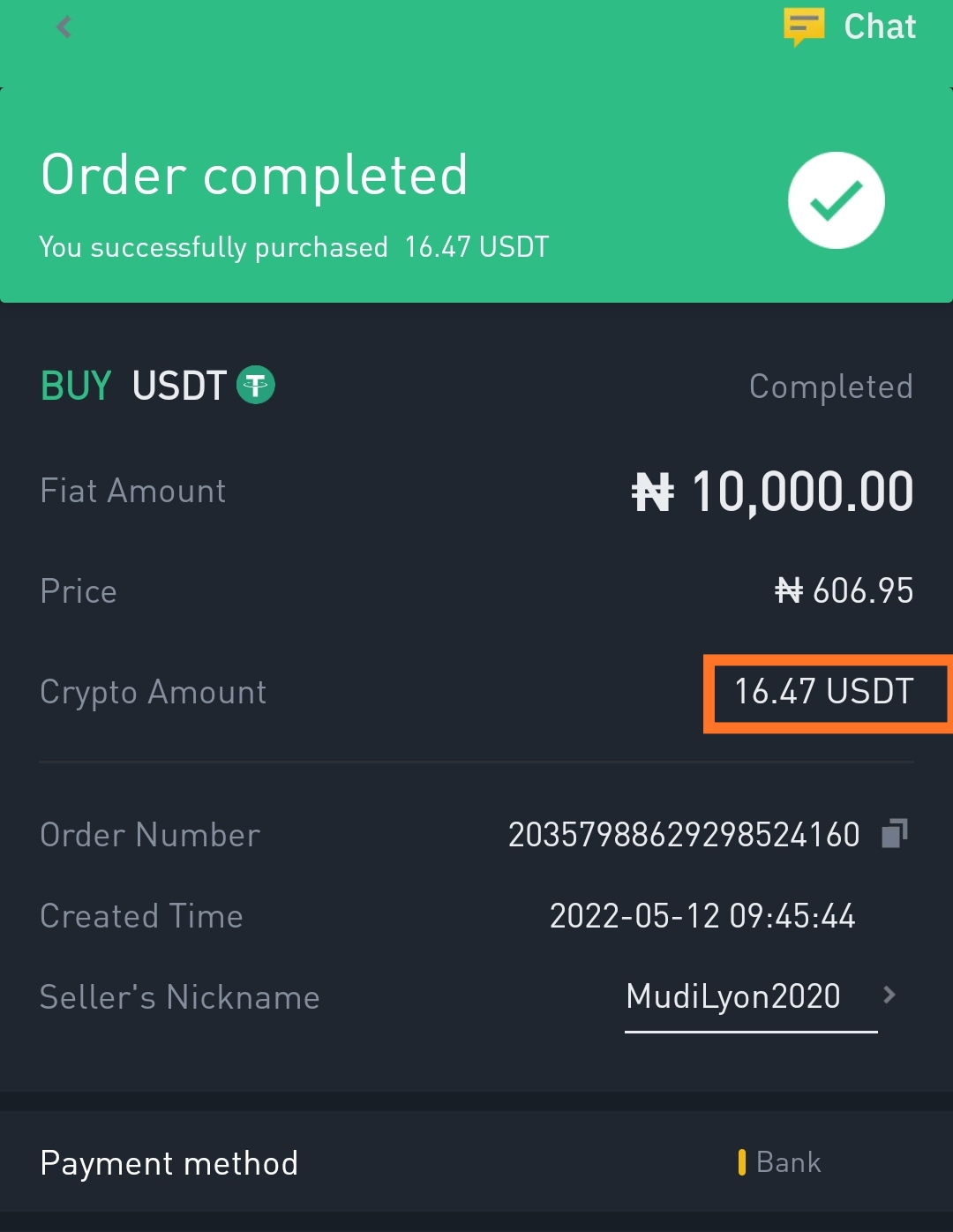Go back using the top arrow
Screen dimensions: 953x1232
64,27
